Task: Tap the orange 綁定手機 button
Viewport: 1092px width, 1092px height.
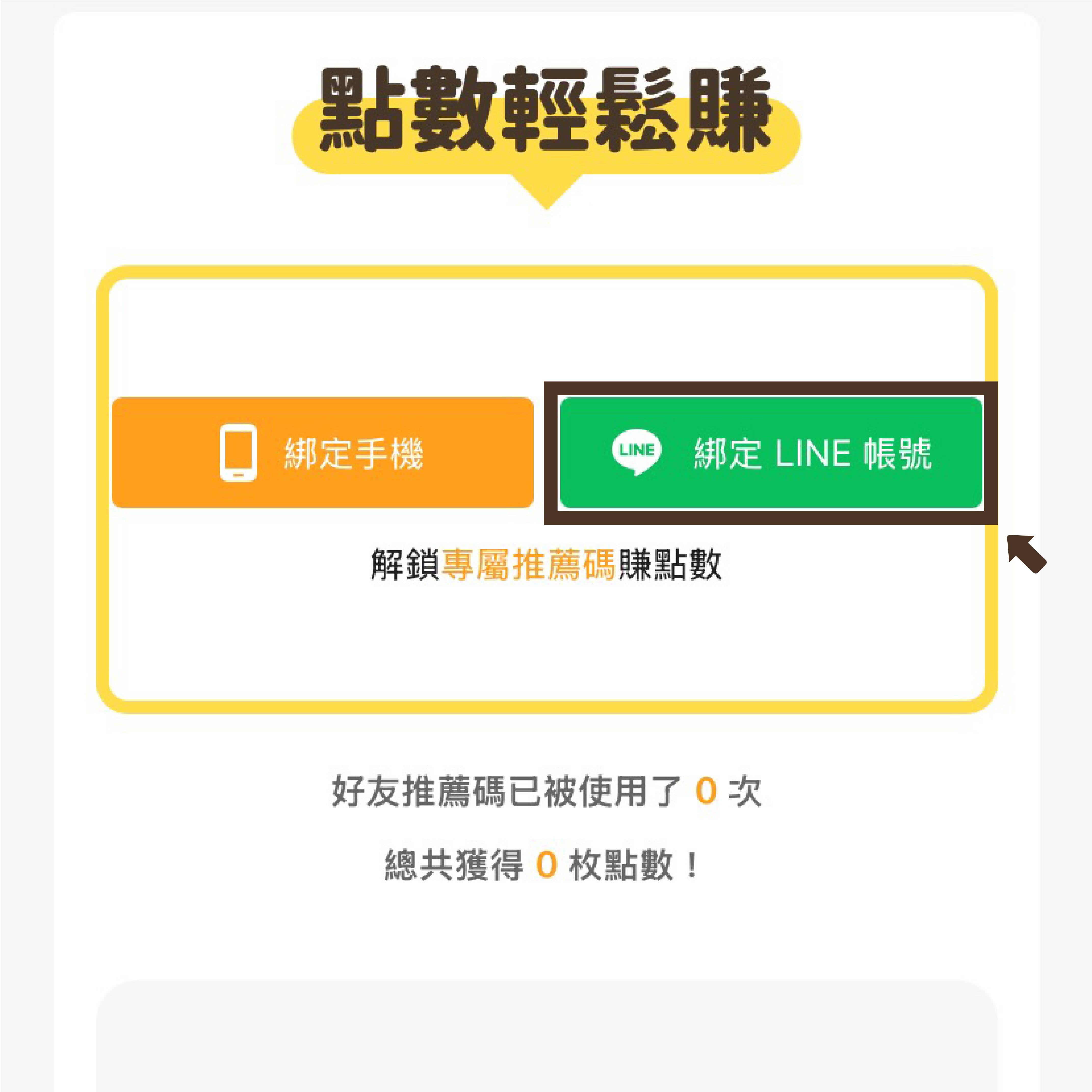Action: (323, 453)
